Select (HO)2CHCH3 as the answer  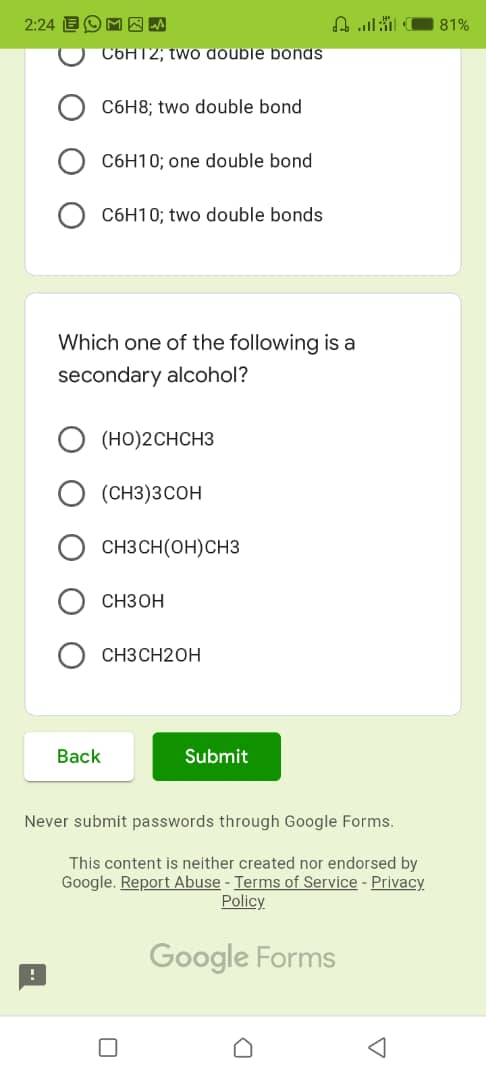(x=72, y=439)
